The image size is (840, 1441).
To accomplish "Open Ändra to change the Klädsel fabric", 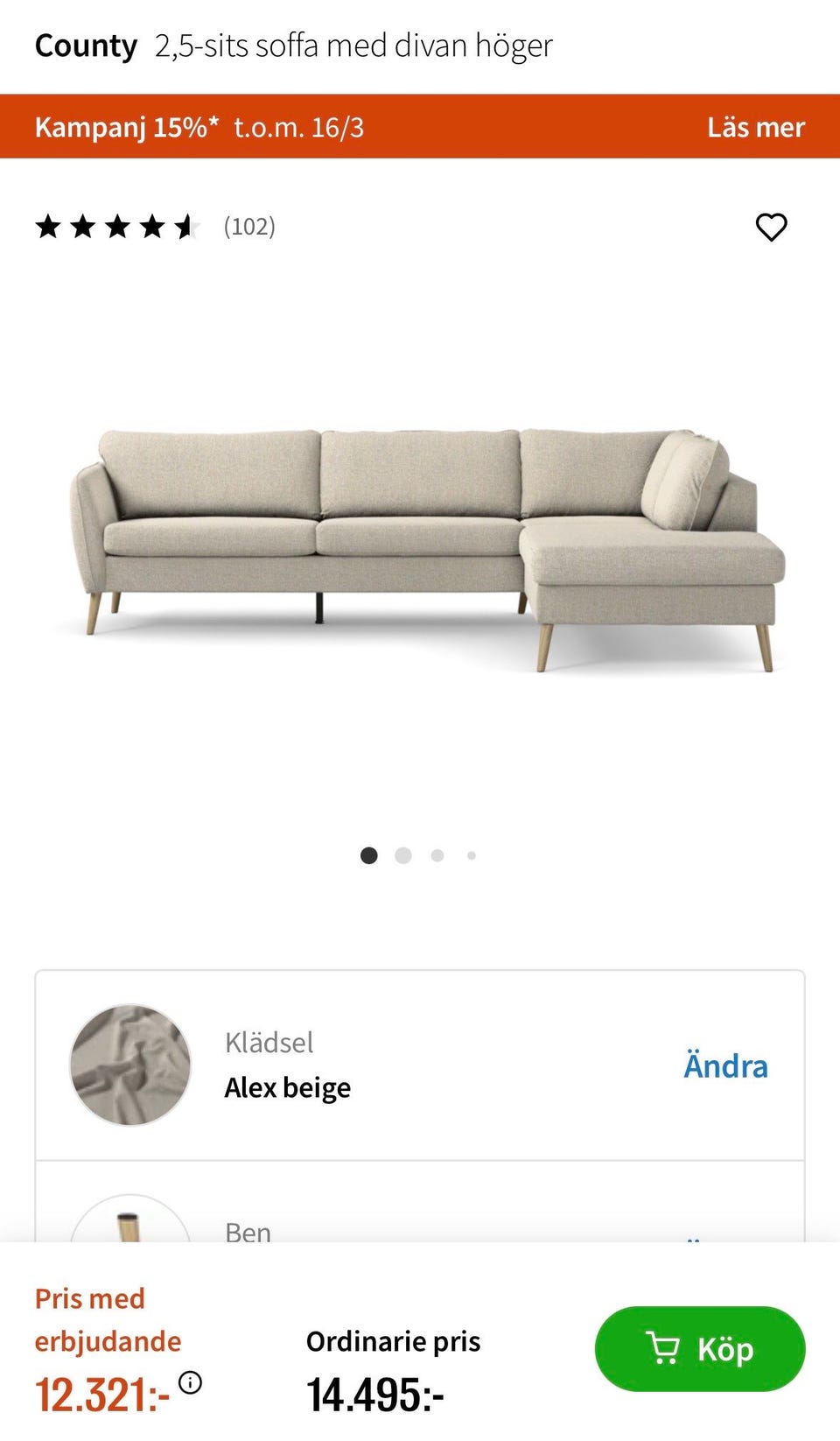I will tap(725, 1066).
